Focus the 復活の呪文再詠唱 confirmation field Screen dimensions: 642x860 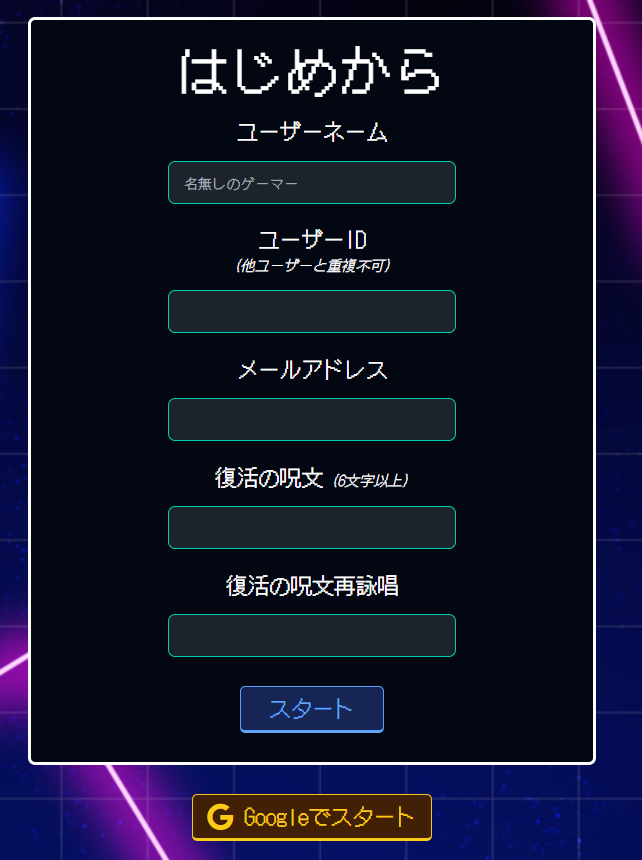pos(311,635)
